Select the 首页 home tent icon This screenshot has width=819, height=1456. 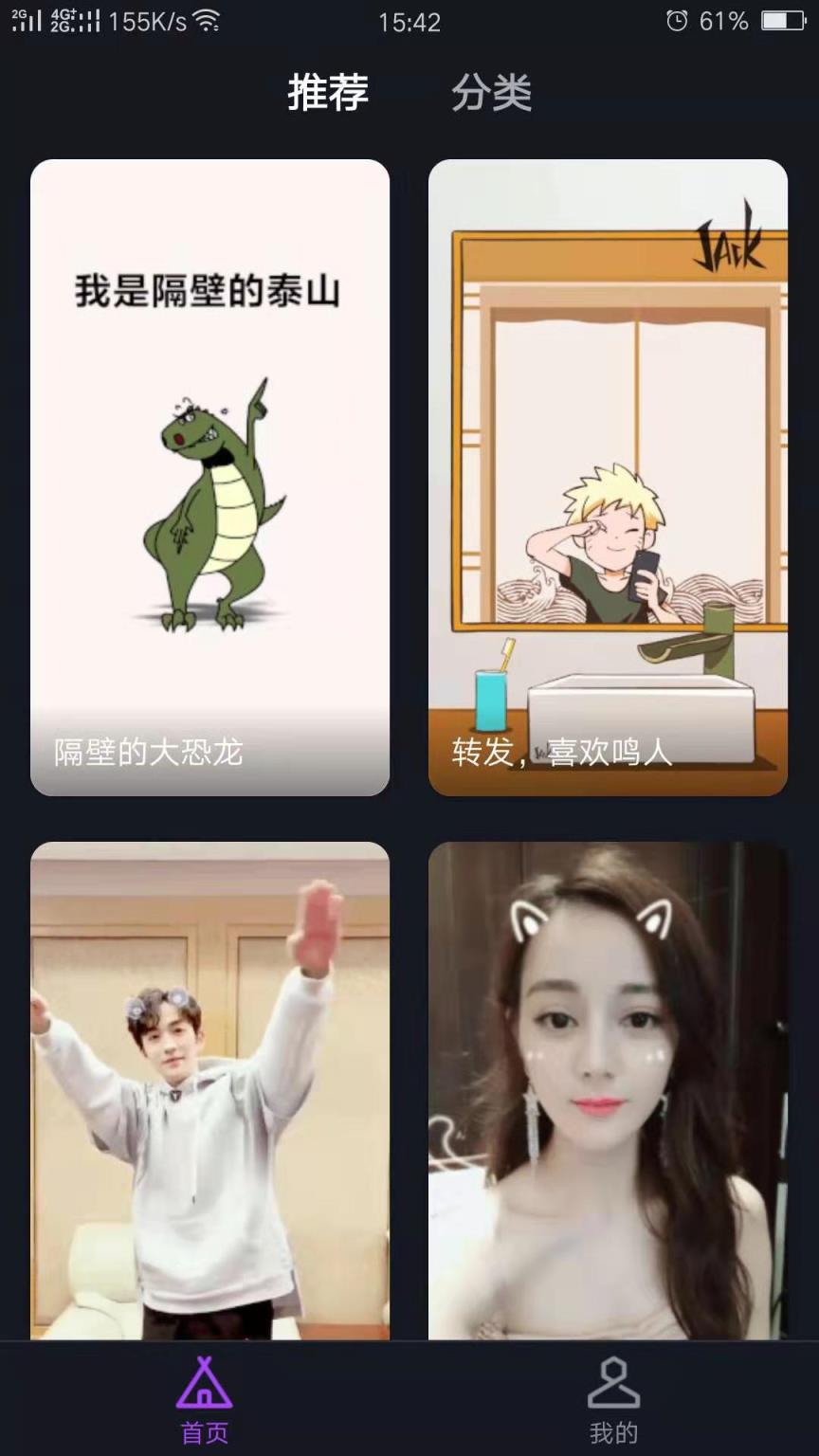tap(203, 1387)
